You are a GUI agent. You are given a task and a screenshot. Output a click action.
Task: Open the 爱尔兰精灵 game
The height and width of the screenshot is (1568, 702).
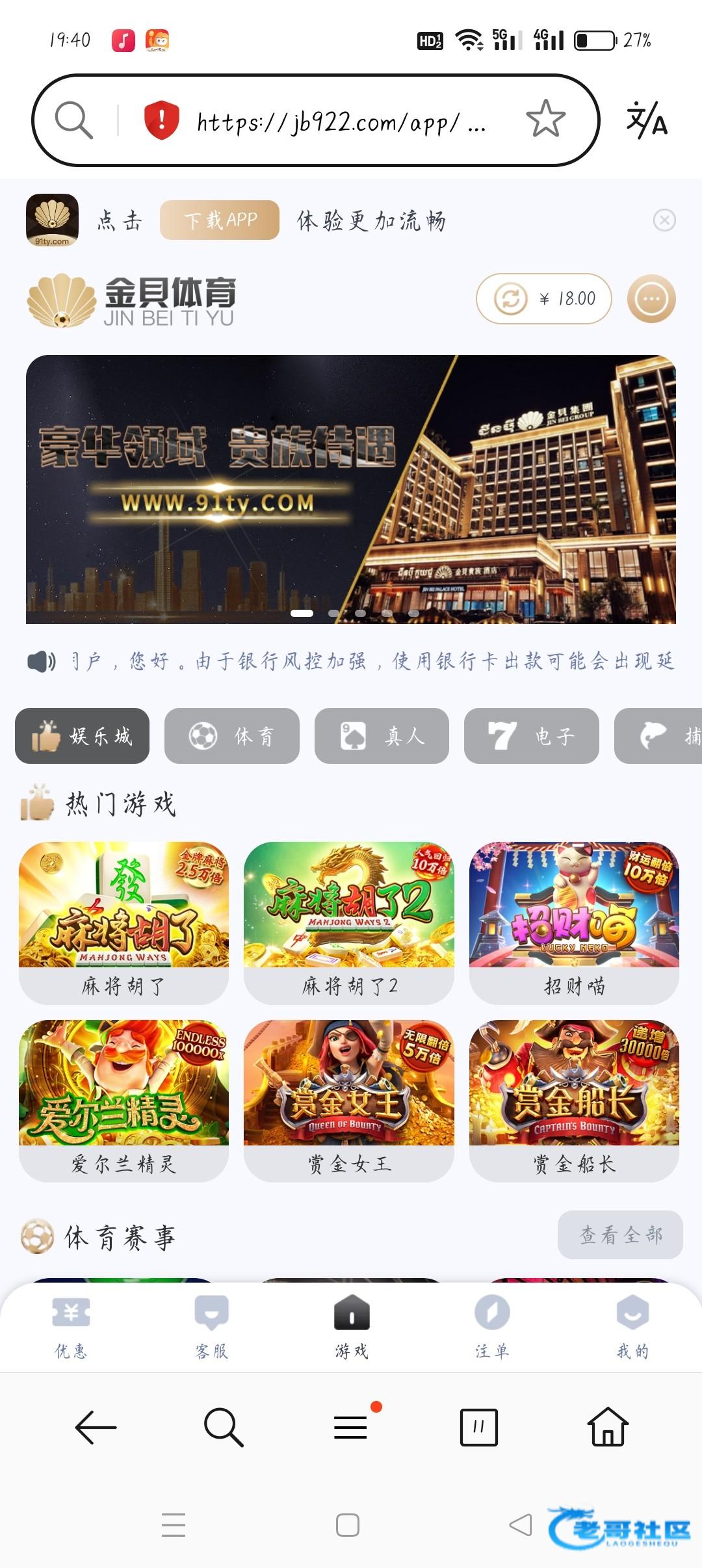coord(123,1100)
